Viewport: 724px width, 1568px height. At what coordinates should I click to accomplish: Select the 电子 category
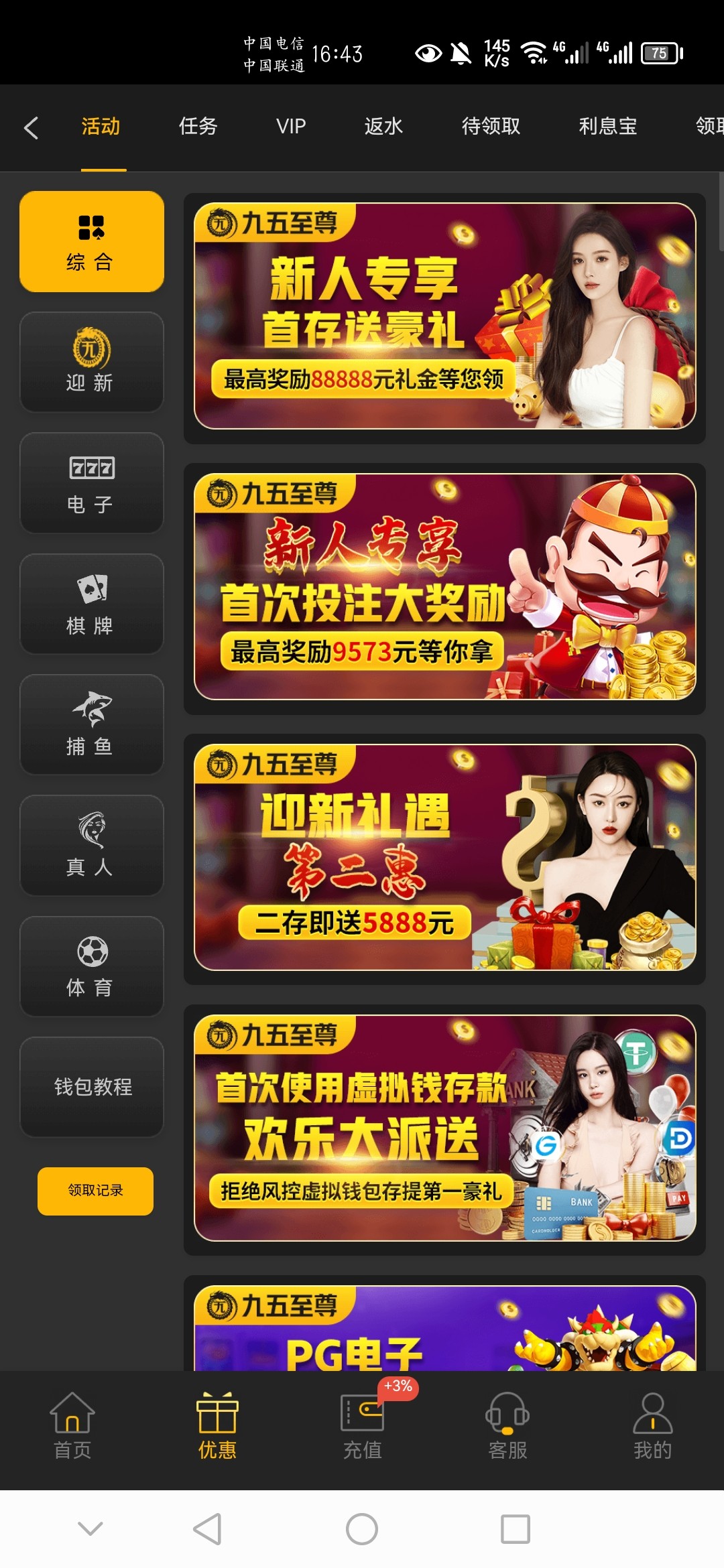[x=92, y=483]
